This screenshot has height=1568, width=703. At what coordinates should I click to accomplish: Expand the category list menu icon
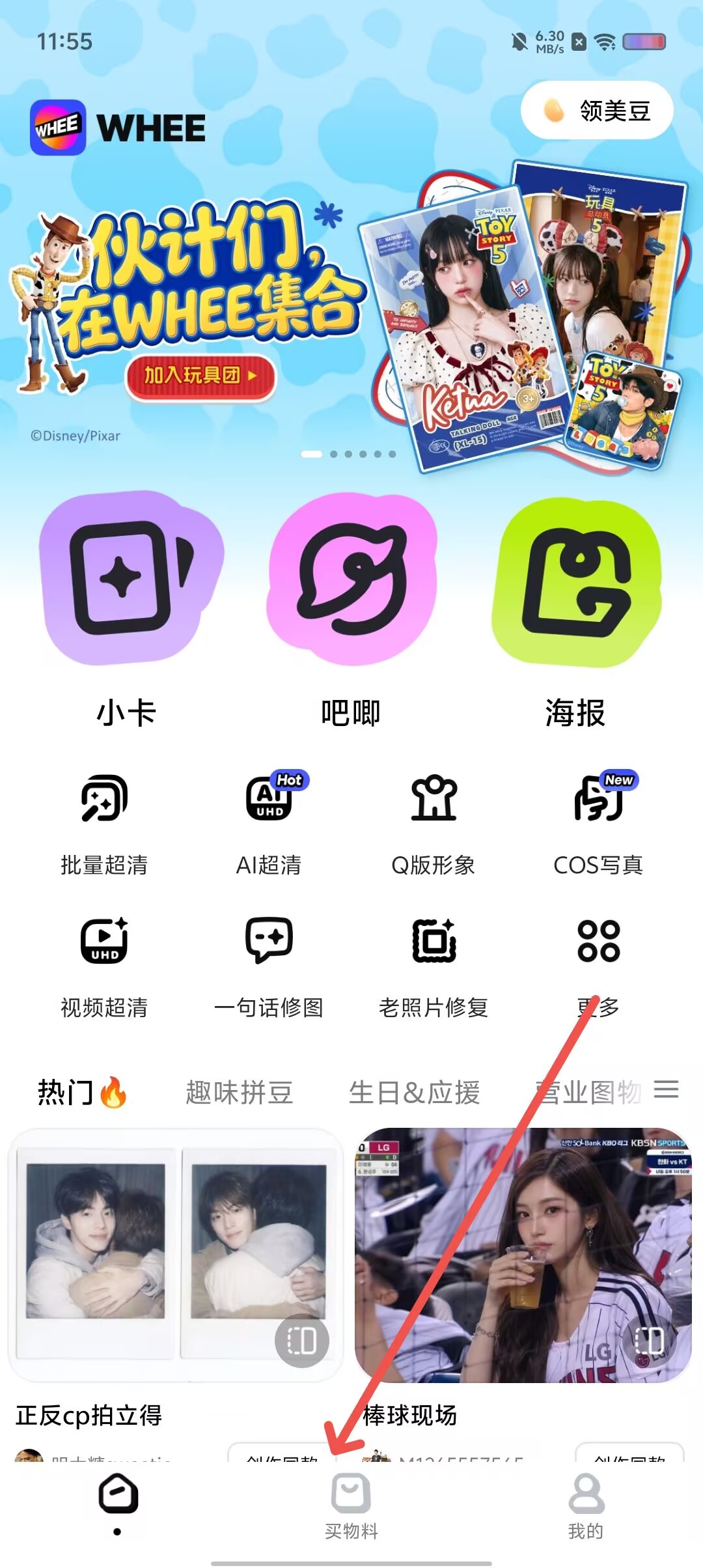pos(667,1089)
